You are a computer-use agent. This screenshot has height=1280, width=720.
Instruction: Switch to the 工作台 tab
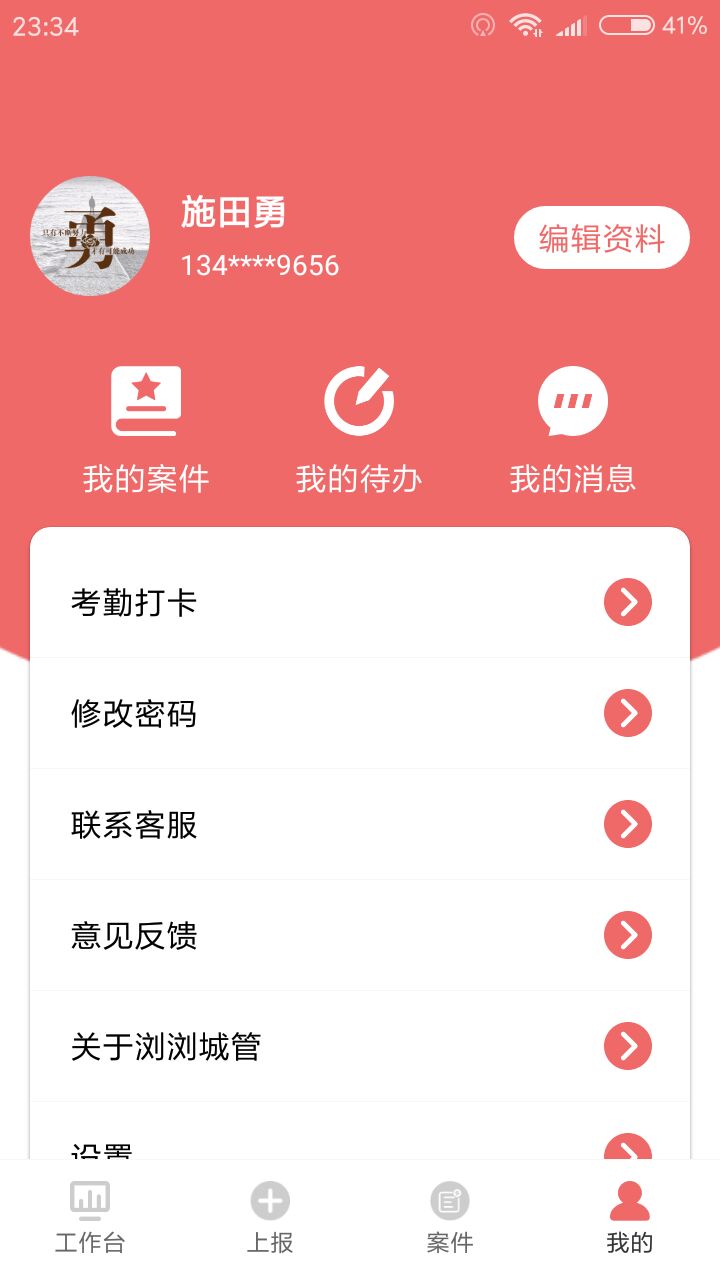tap(90, 1217)
